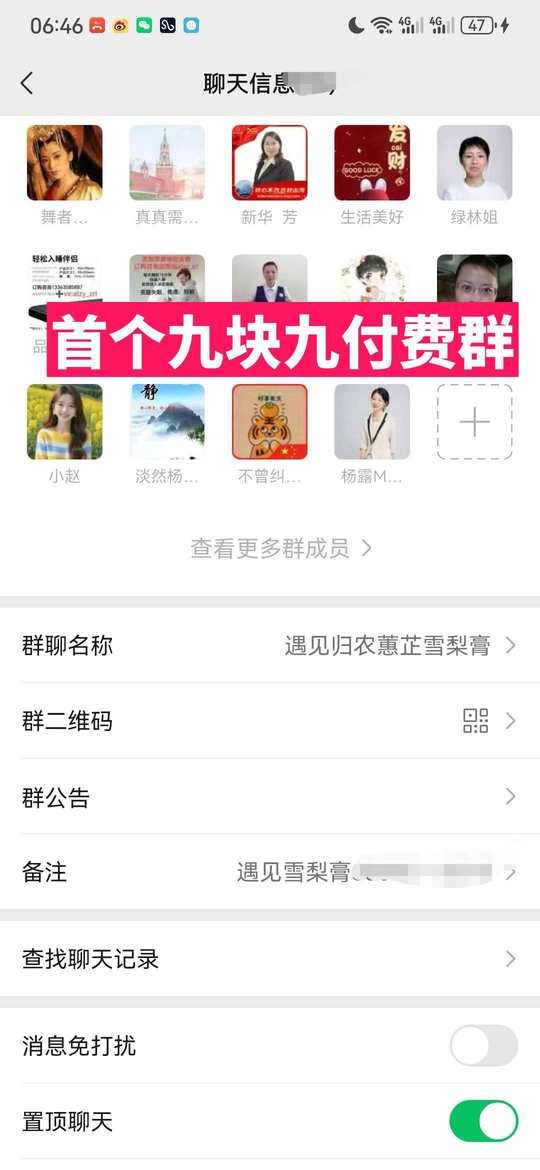Edit the 备注 remark row
The width and height of the screenshot is (540, 1170).
coord(270,872)
